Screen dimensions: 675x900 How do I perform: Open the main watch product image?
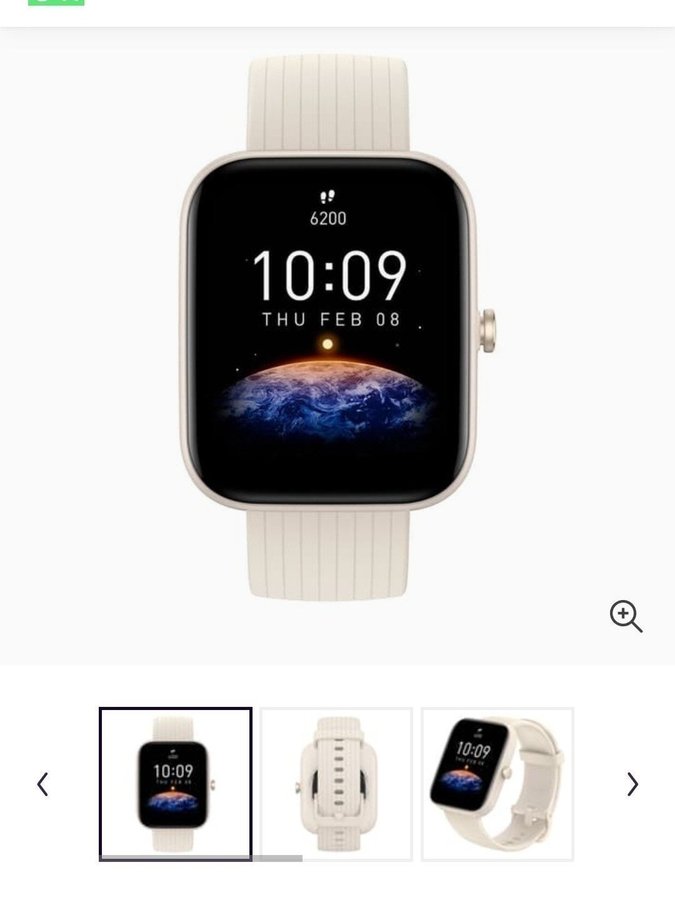(330, 330)
